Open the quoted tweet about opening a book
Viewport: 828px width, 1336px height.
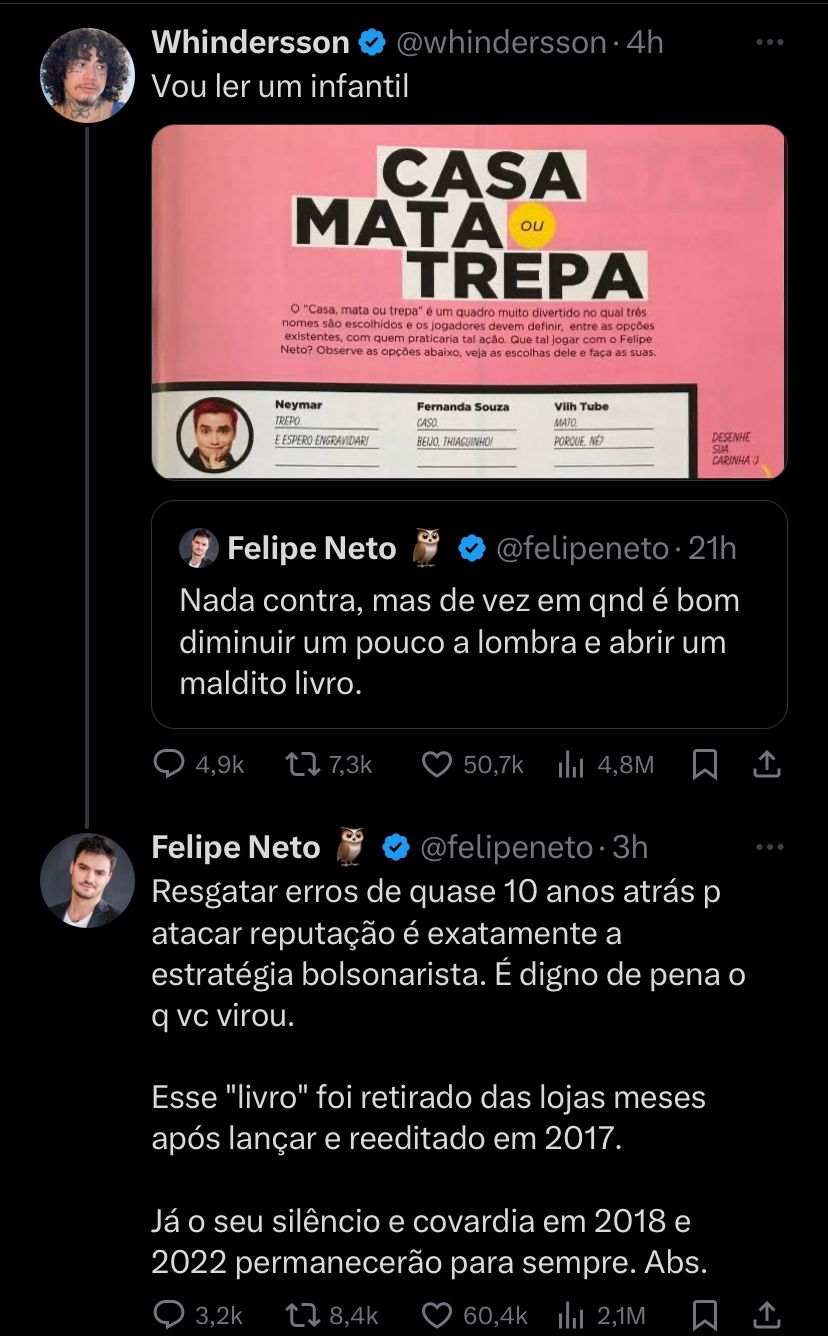469,614
